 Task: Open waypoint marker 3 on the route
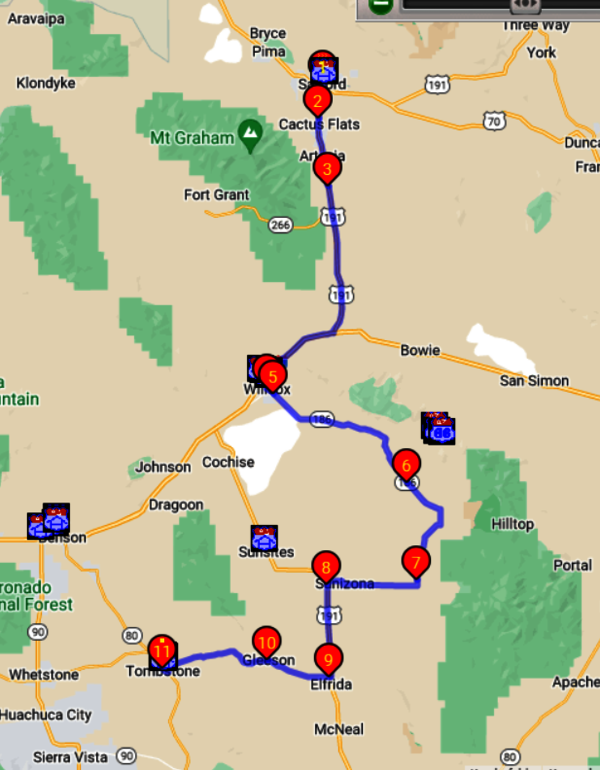327,169
